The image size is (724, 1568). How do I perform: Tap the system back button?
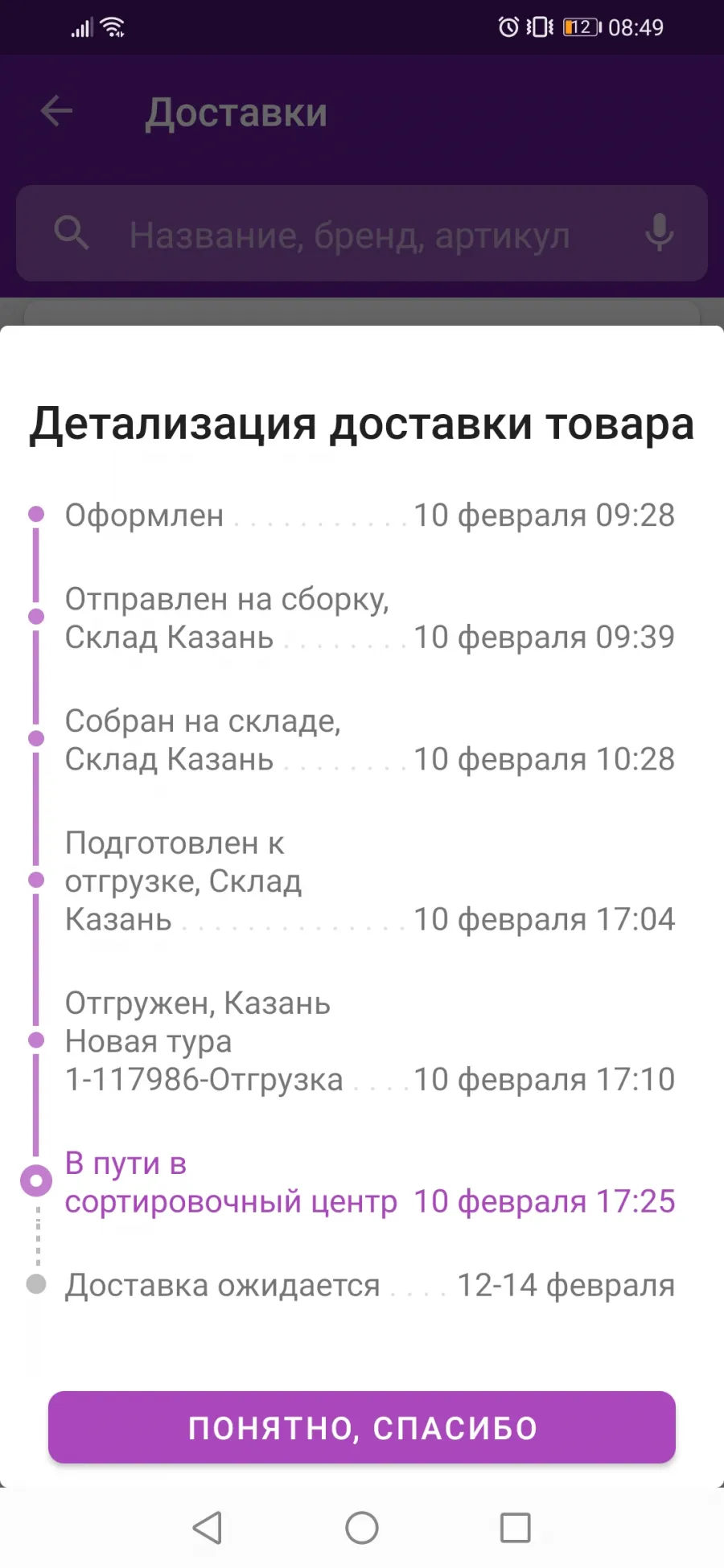(208, 1527)
